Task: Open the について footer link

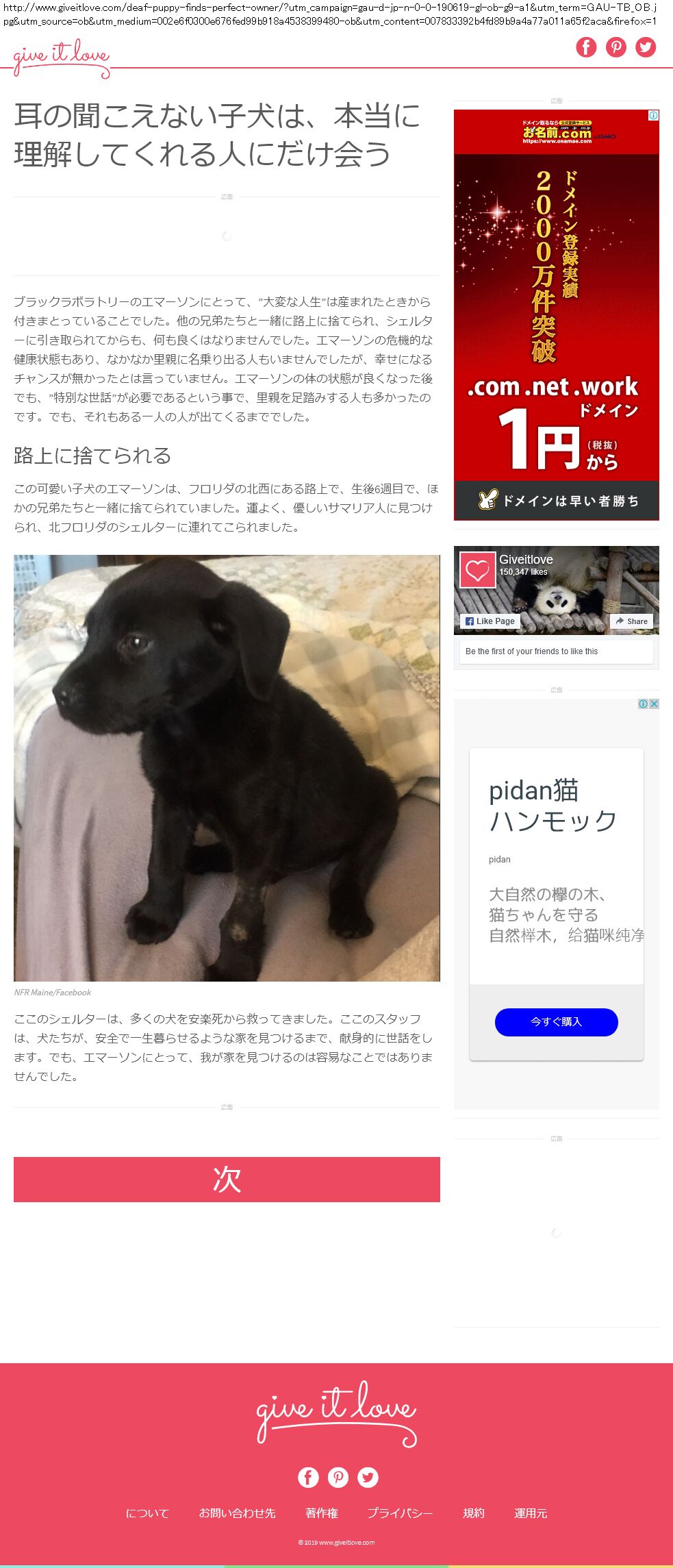Action: tap(147, 1513)
